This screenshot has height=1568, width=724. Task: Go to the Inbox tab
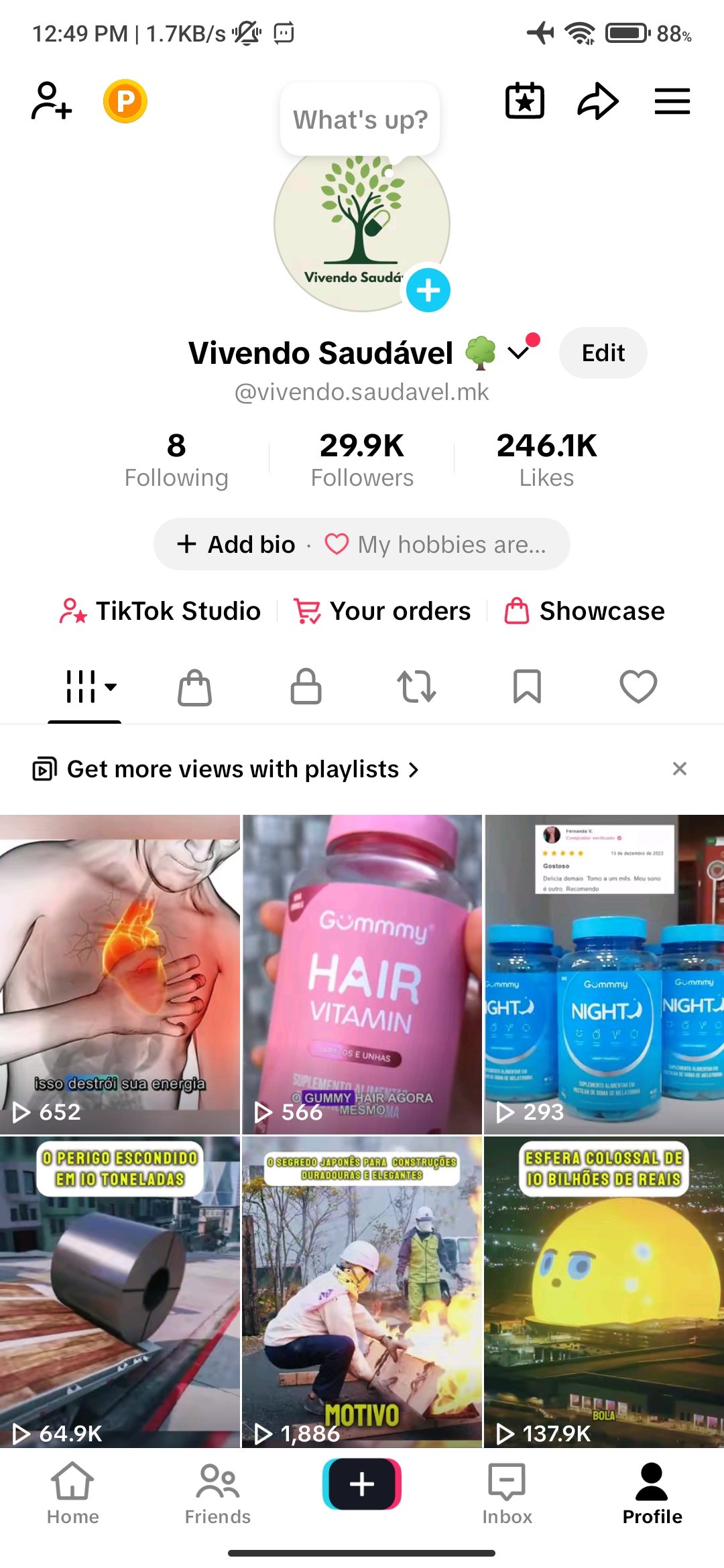tap(507, 1494)
